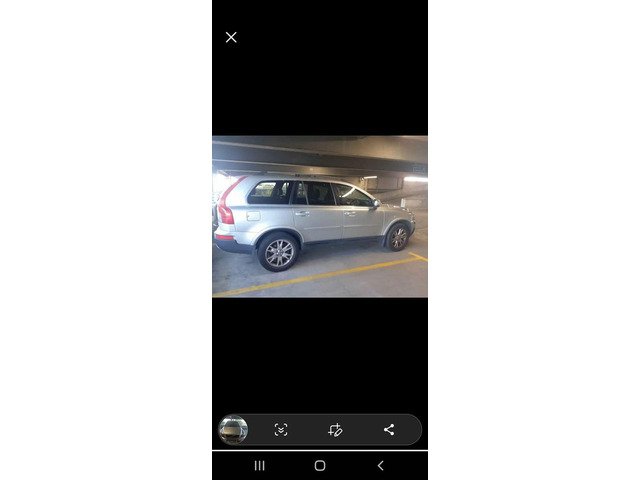Open the car photo thumbnail
The width and height of the screenshot is (640, 480).
tap(233, 430)
